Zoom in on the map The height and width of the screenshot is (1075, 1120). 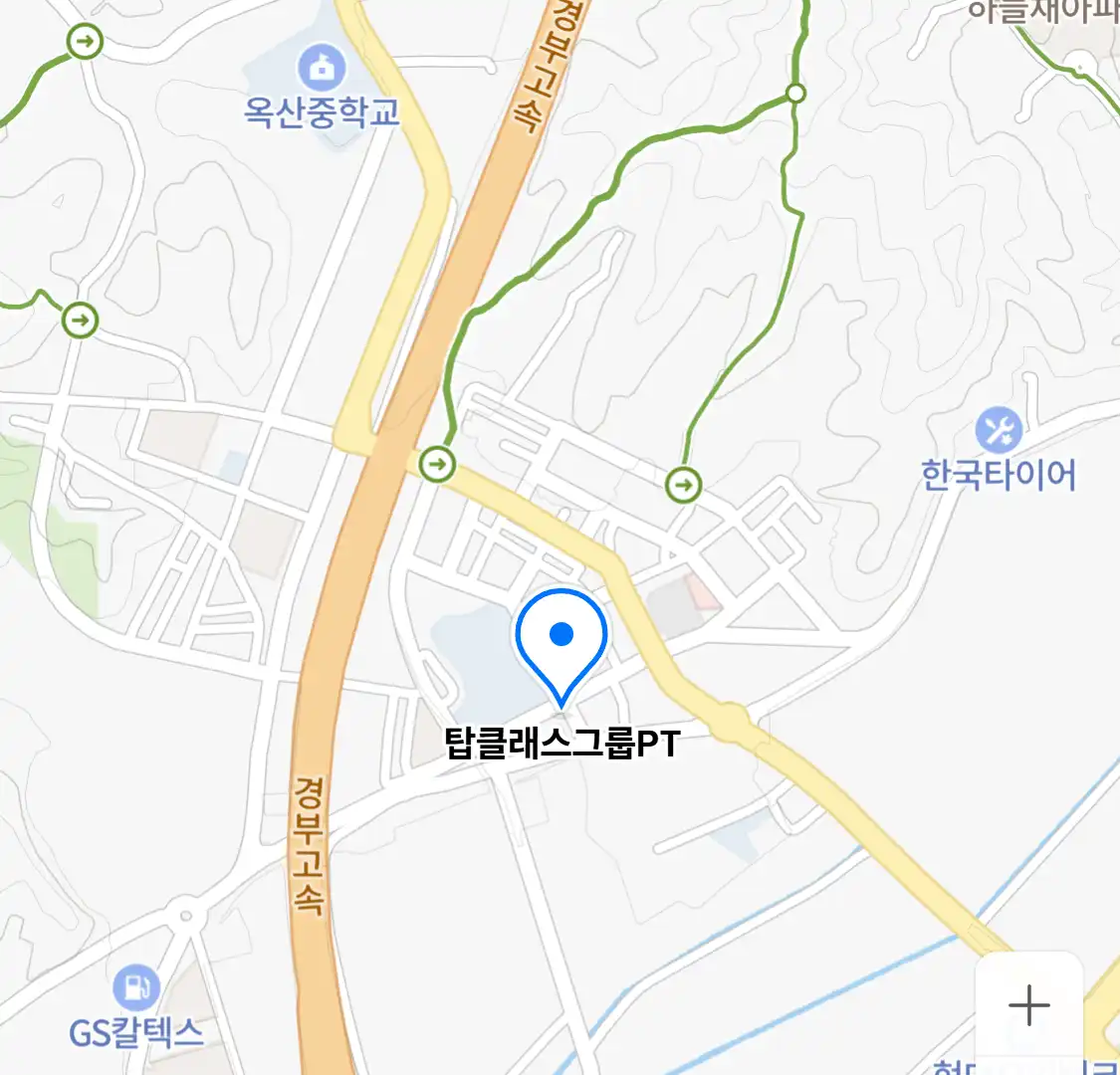coord(1028,1005)
